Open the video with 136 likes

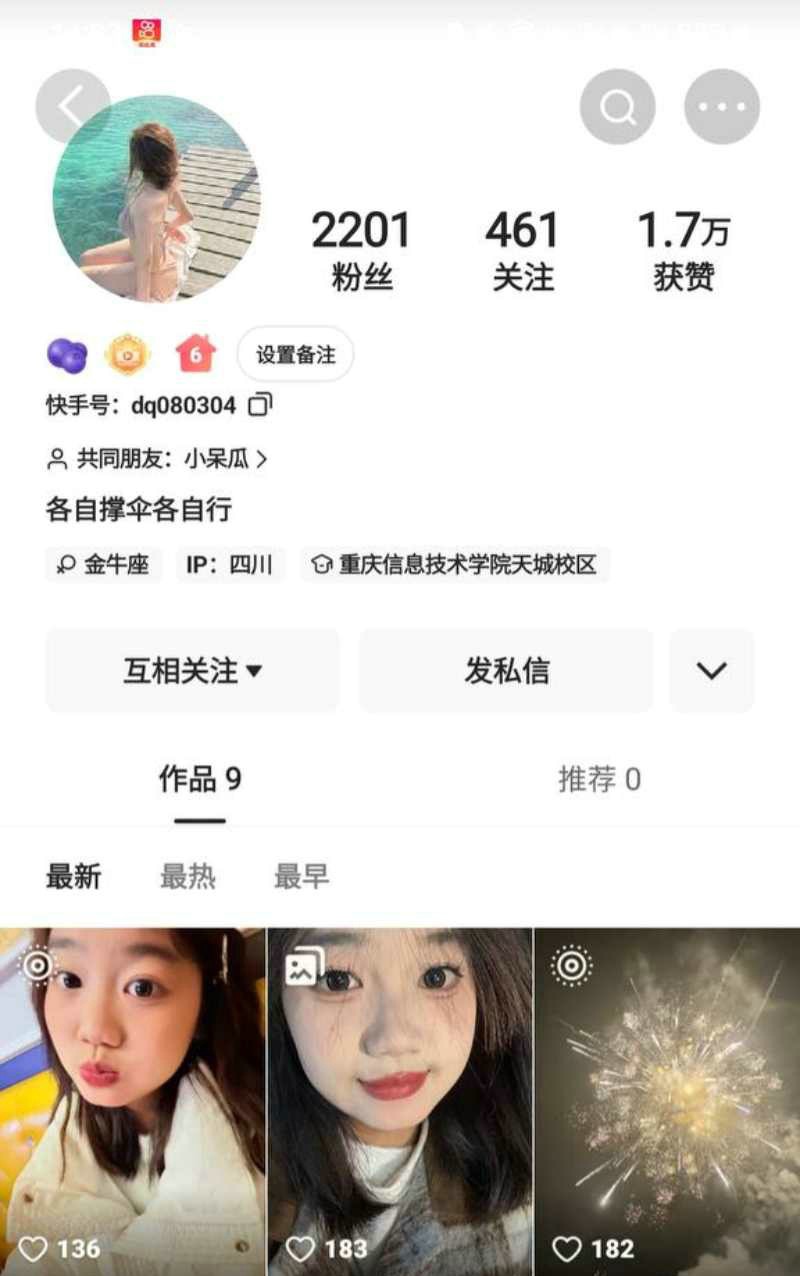[x=132, y=1100]
